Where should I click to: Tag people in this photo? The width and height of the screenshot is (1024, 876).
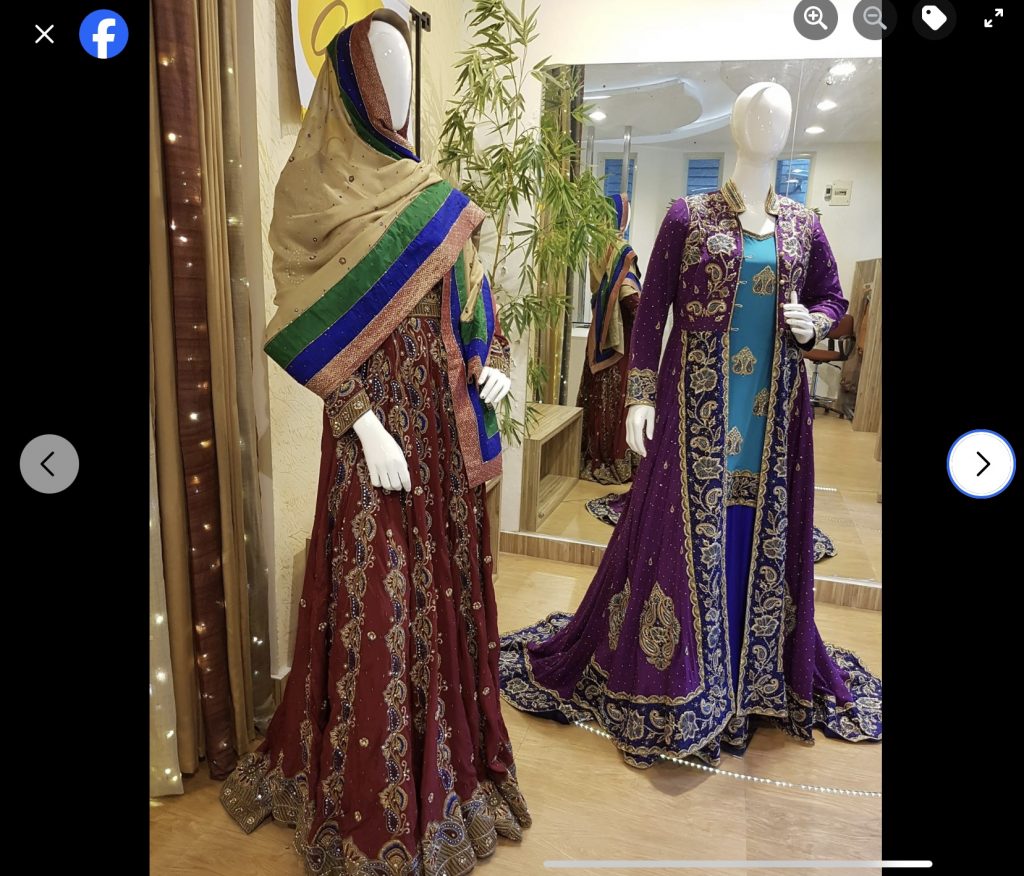(x=934, y=18)
